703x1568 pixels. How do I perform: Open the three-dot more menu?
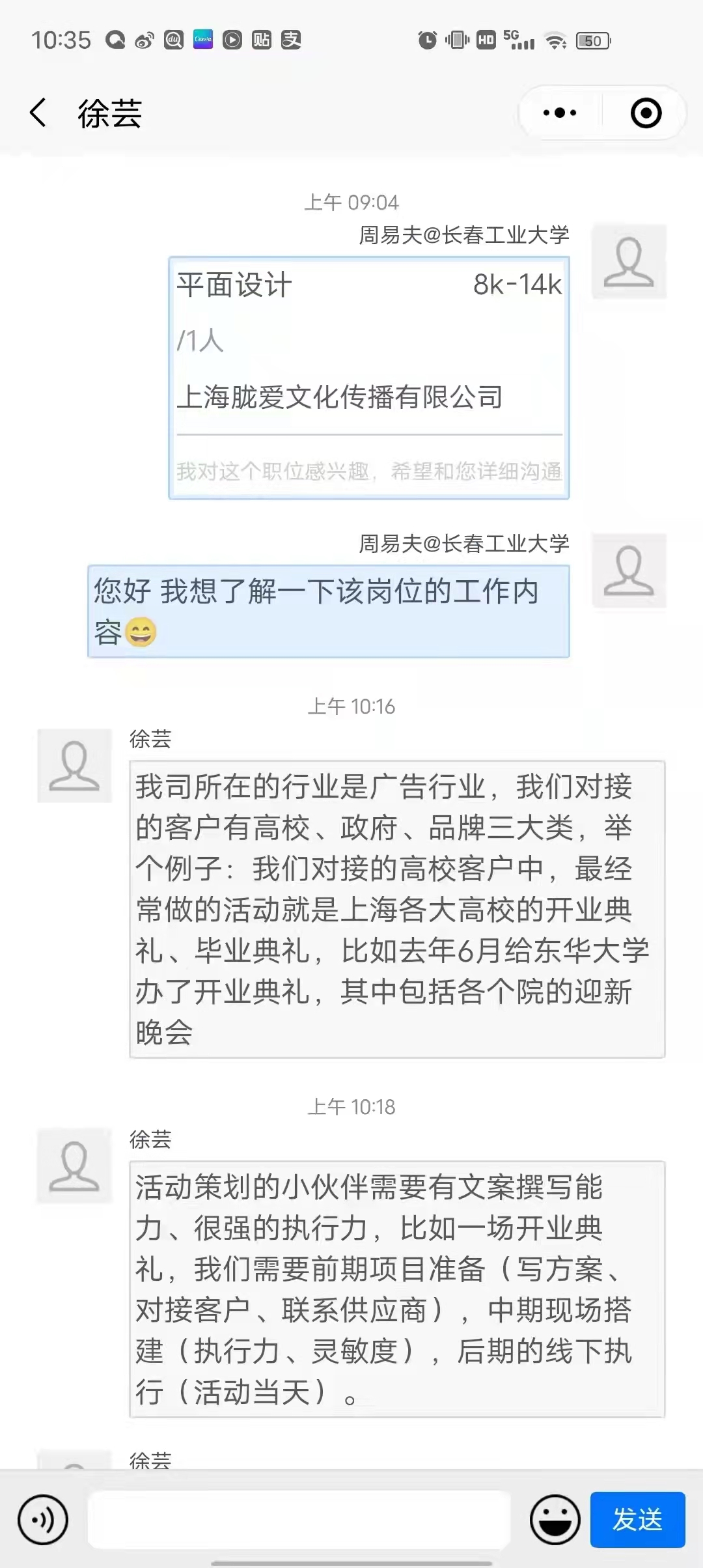[560, 113]
